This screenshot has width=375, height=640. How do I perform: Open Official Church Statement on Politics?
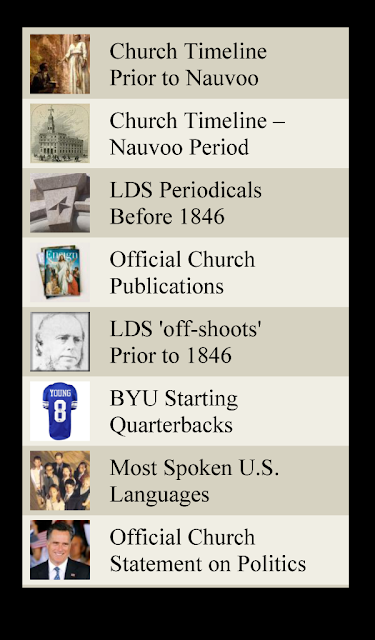(186, 551)
